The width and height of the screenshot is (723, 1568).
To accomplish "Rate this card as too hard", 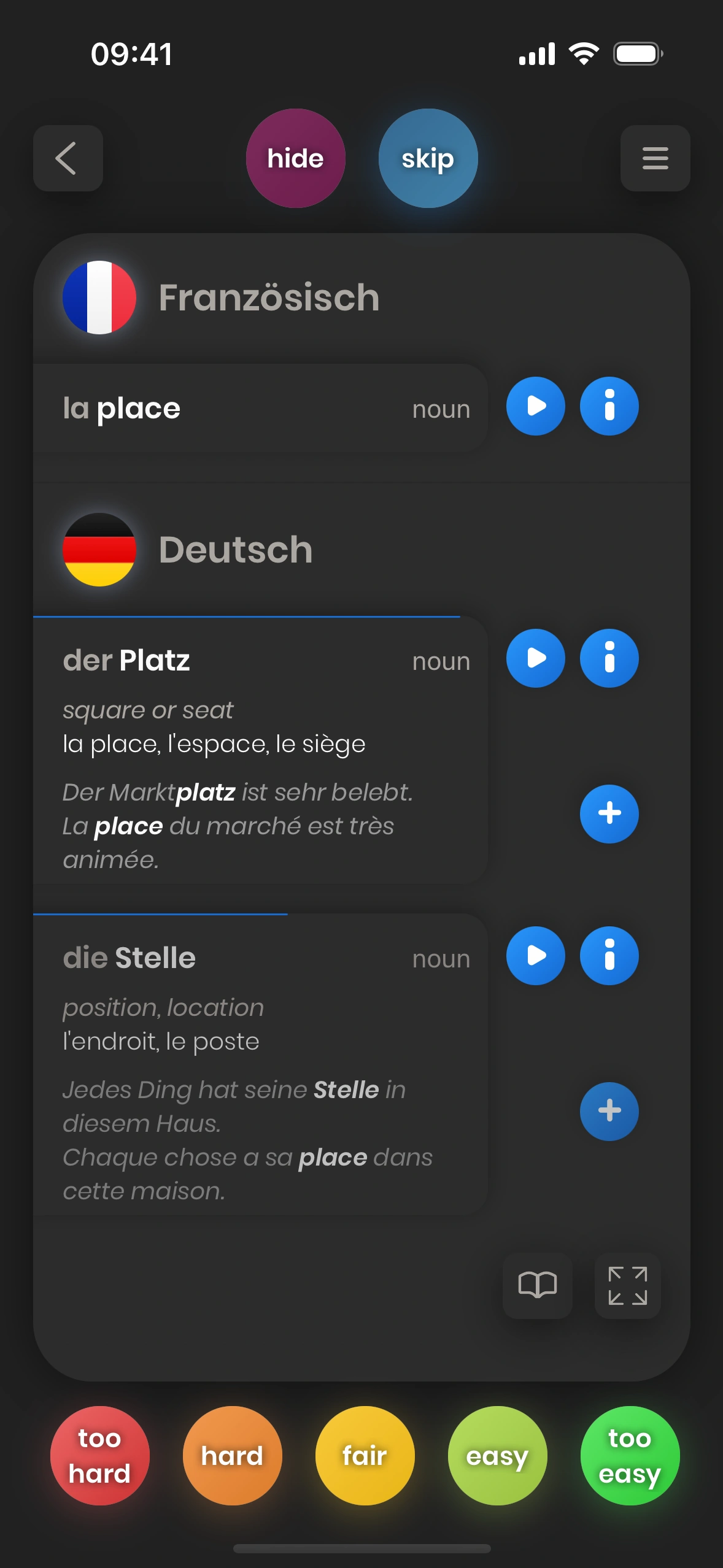I will click(x=99, y=1455).
